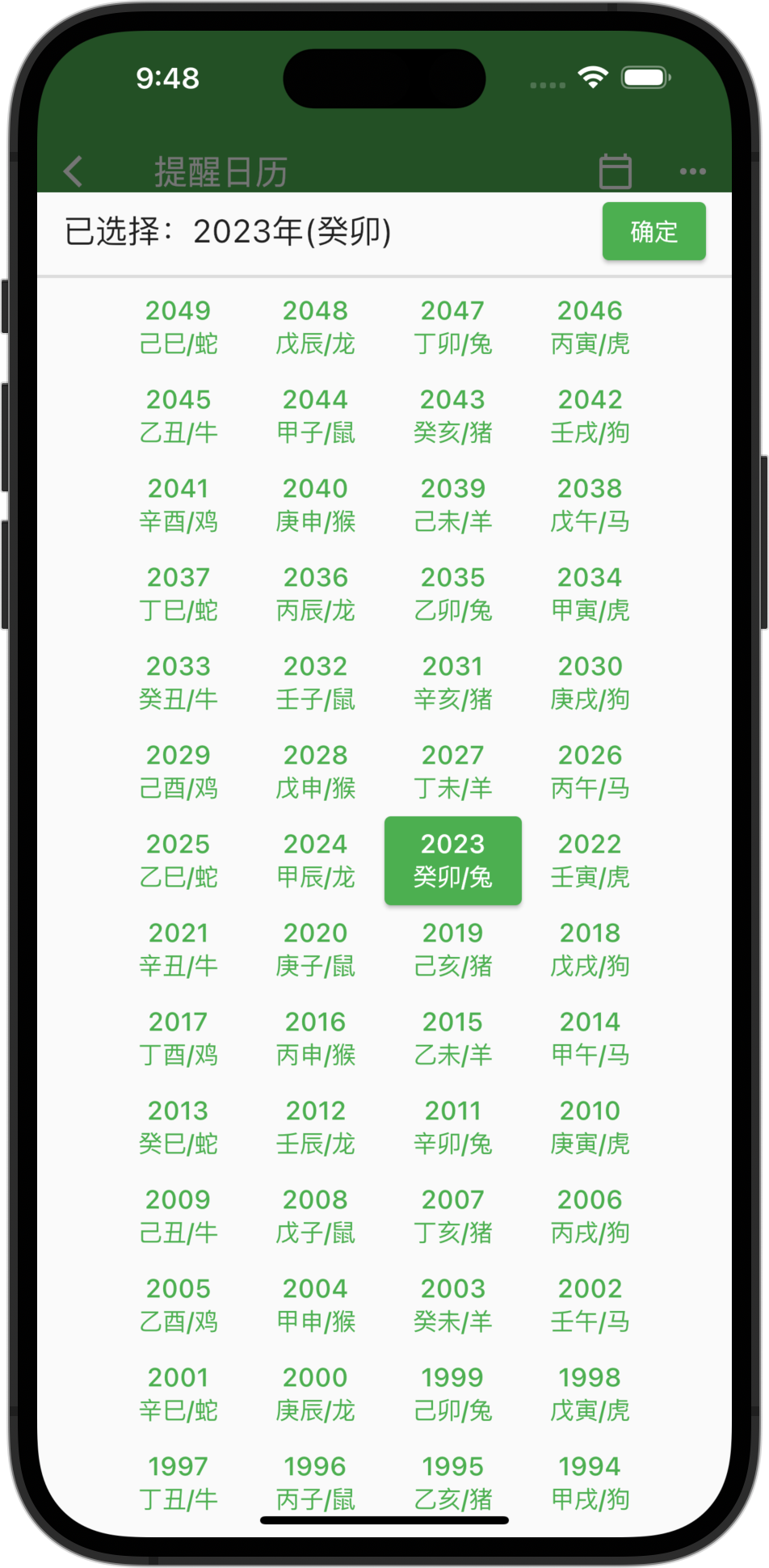The width and height of the screenshot is (769, 1568).
Task: Choose year 2002 壬午/马
Action: coord(590,1305)
